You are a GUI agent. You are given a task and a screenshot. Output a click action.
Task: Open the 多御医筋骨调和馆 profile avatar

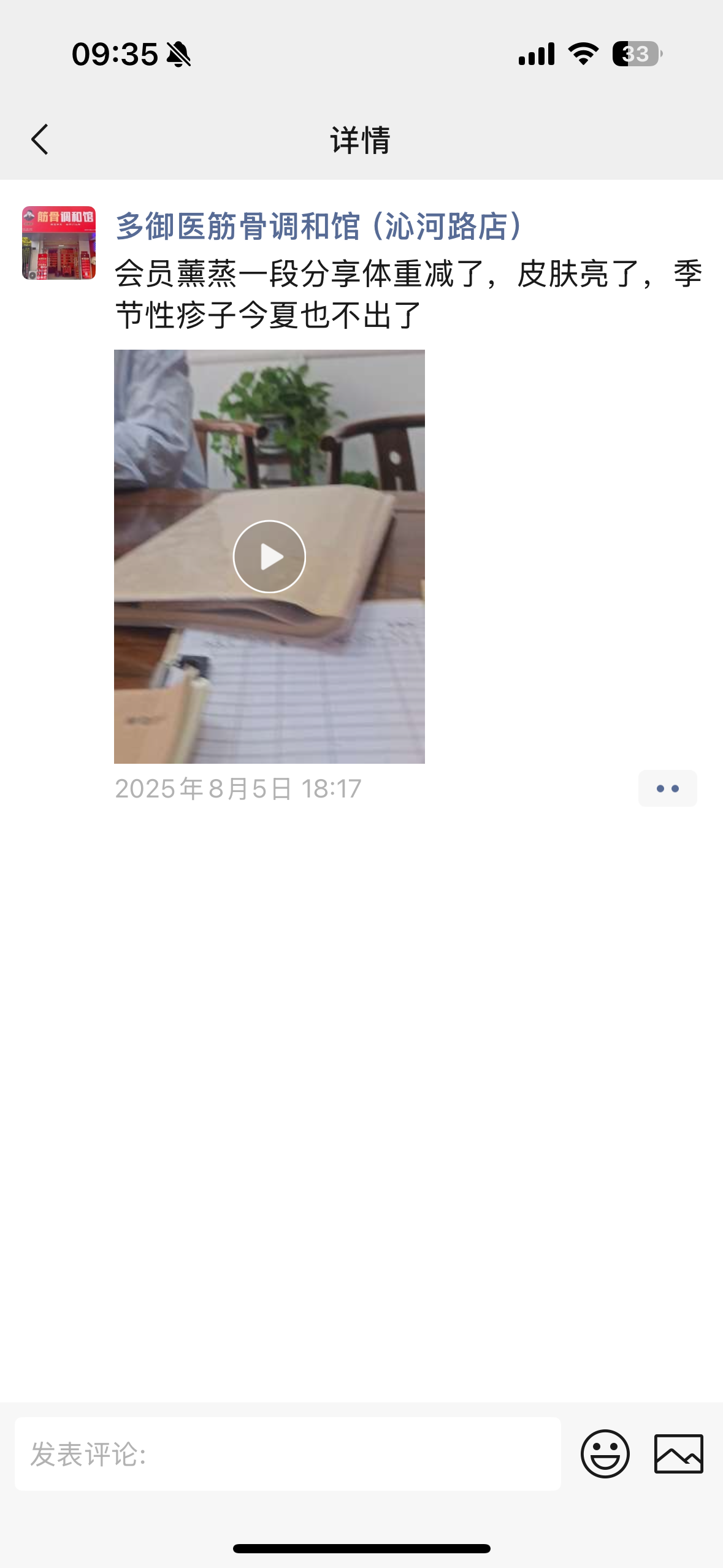[x=59, y=243]
